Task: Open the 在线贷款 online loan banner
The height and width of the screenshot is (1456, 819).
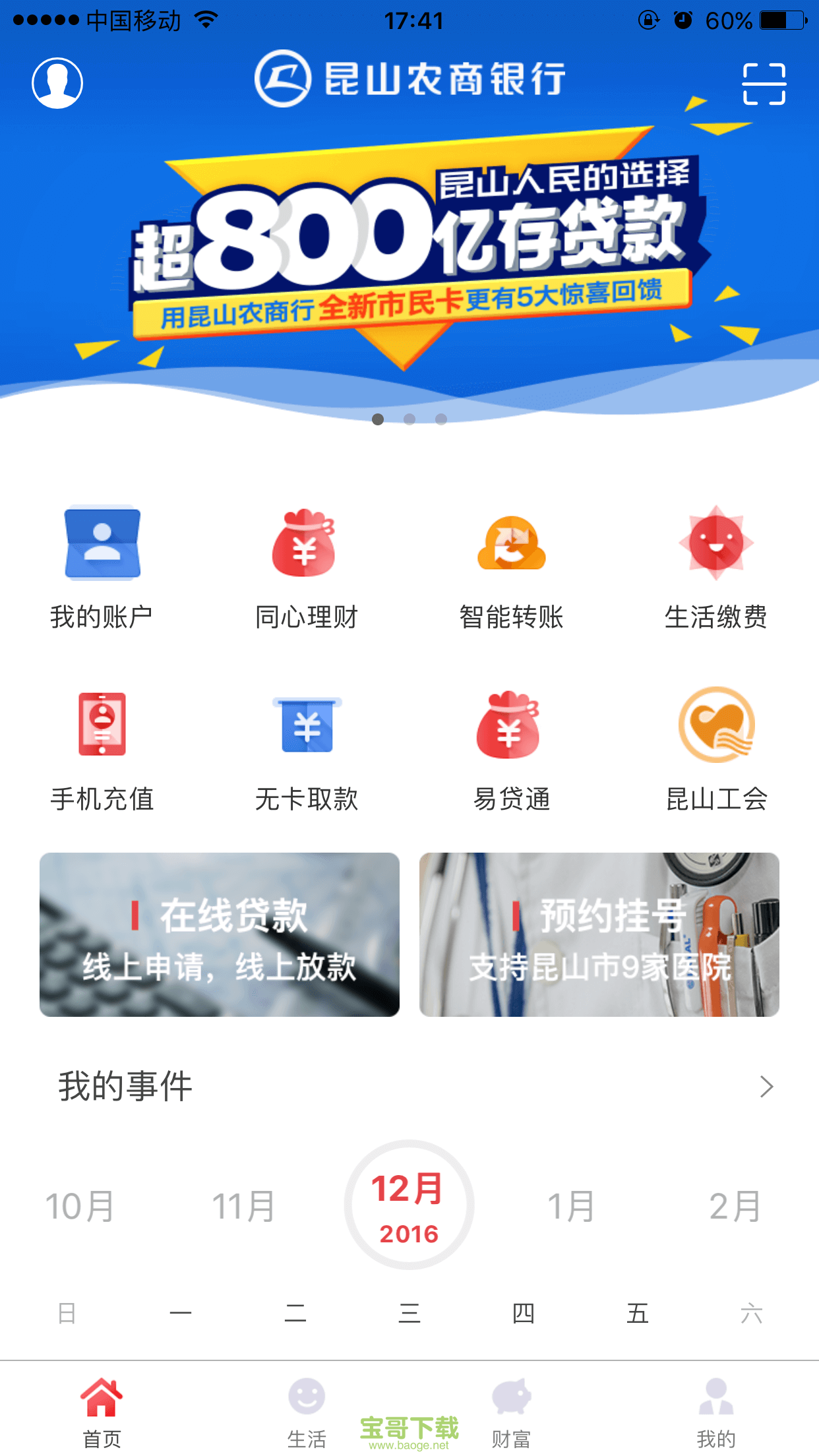Action: [x=220, y=936]
